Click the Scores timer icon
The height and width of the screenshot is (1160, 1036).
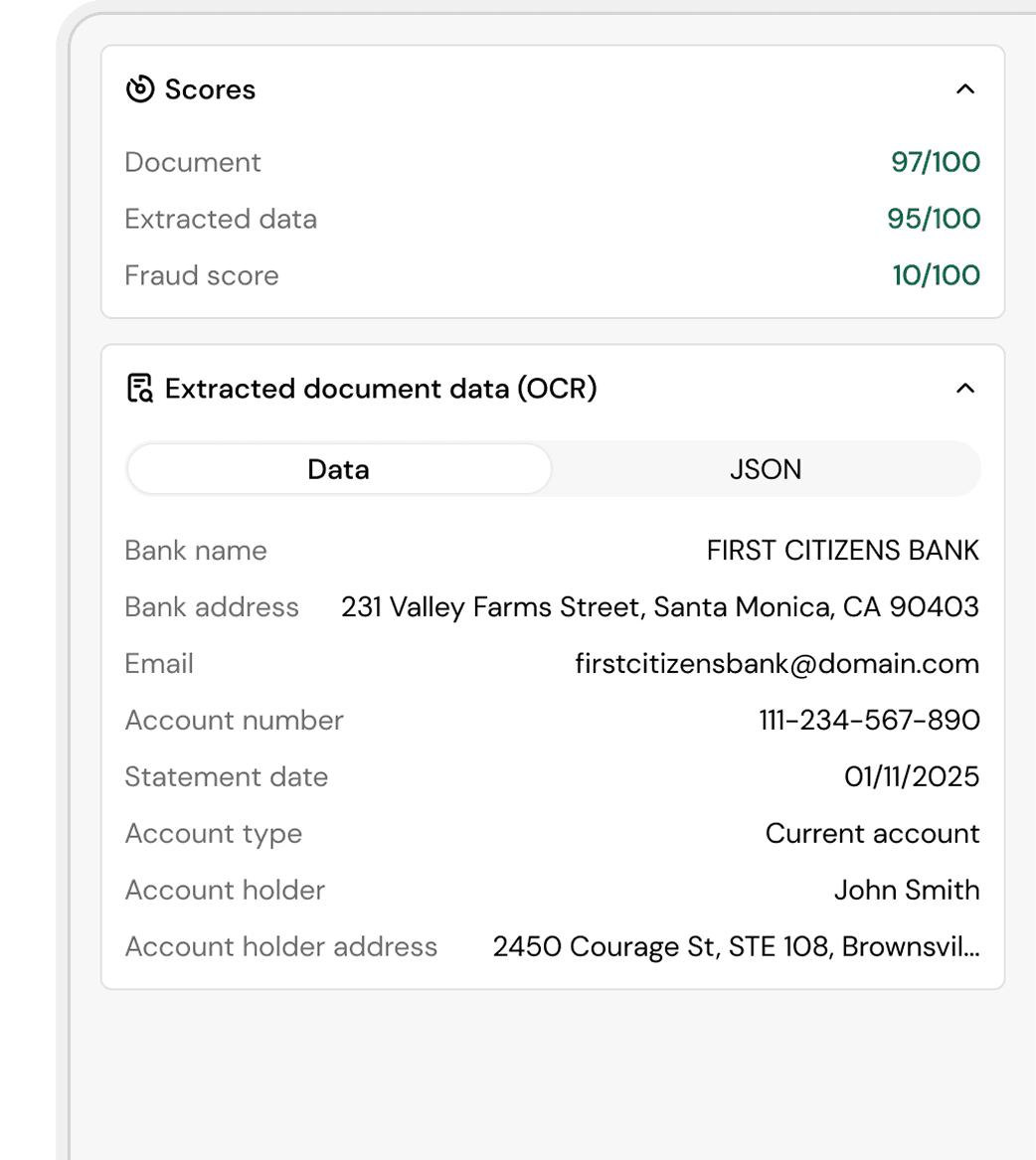click(x=140, y=88)
